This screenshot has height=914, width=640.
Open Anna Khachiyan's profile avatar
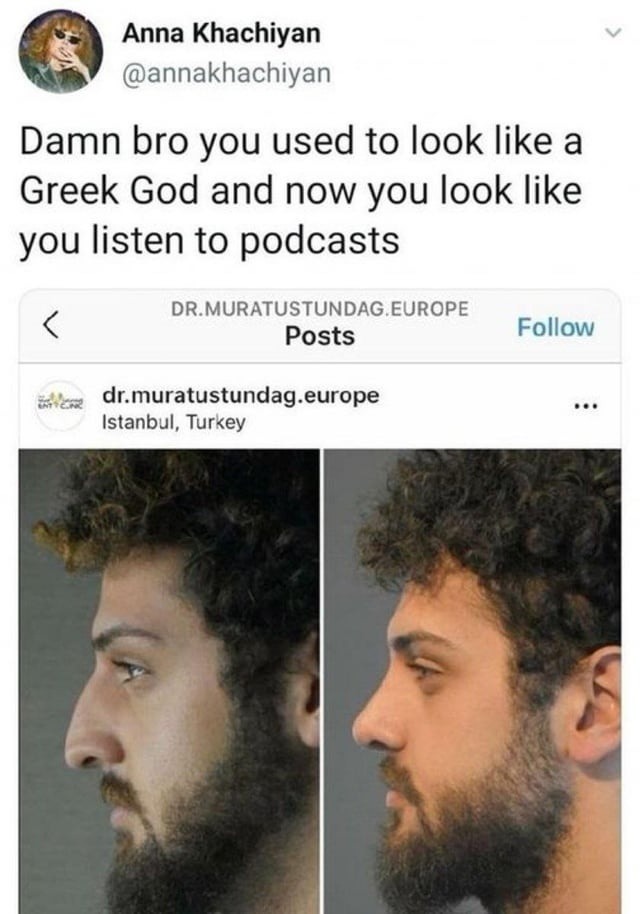coord(60,52)
